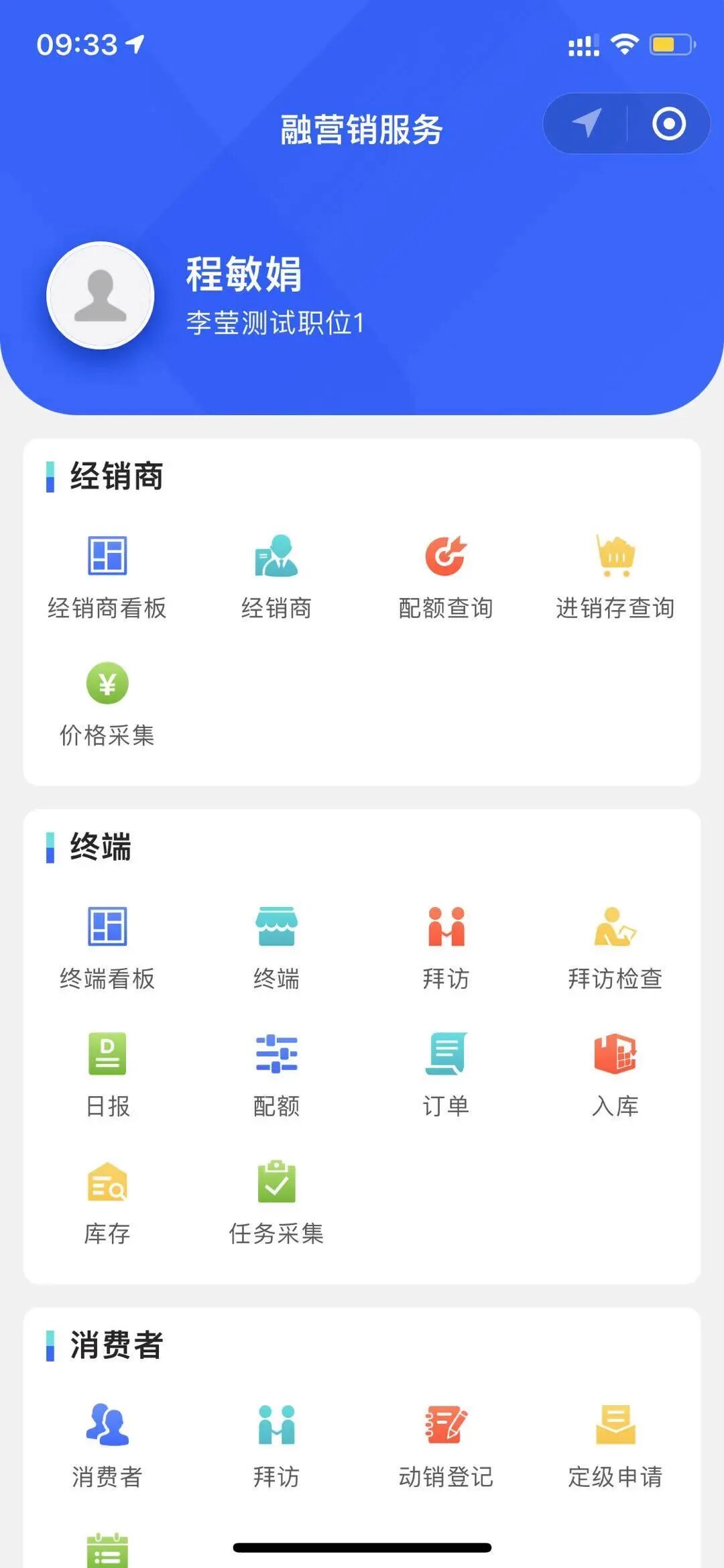Close the mini program via circle icon
The width and height of the screenshot is (724, 1568).
[668, 123]
